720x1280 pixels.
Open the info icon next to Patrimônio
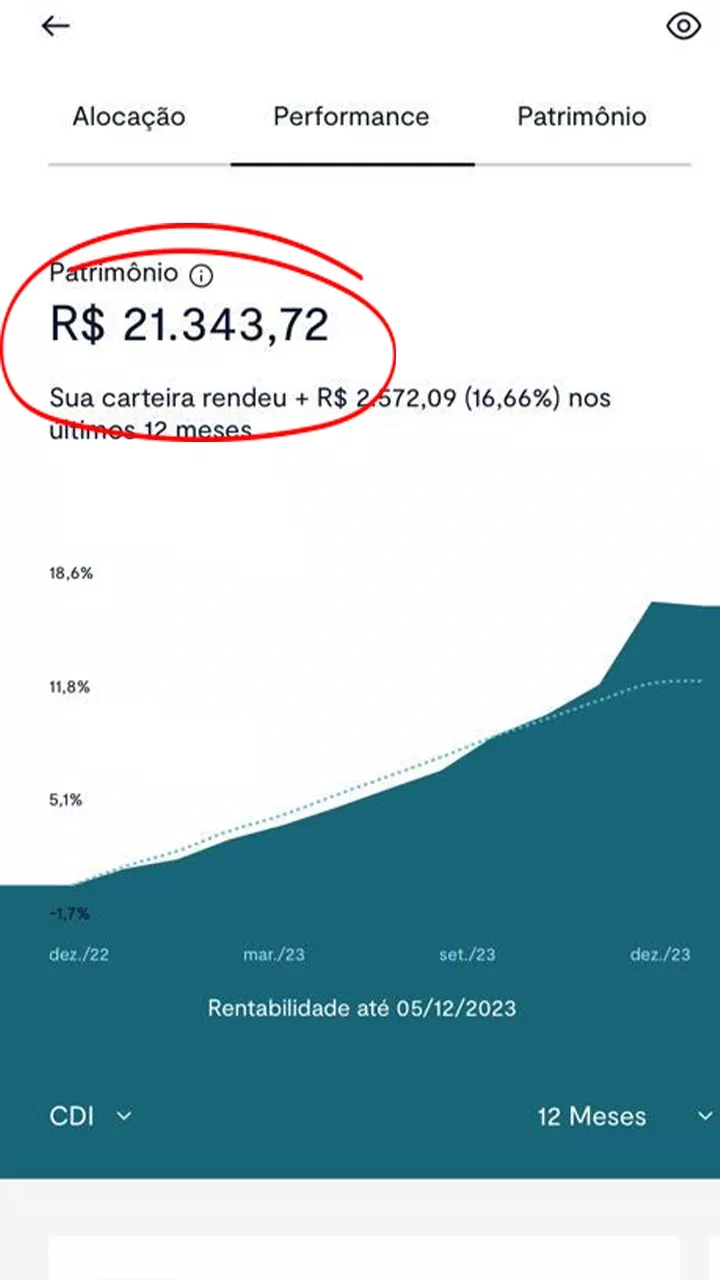pyautogui.click(x=202, y=275)
